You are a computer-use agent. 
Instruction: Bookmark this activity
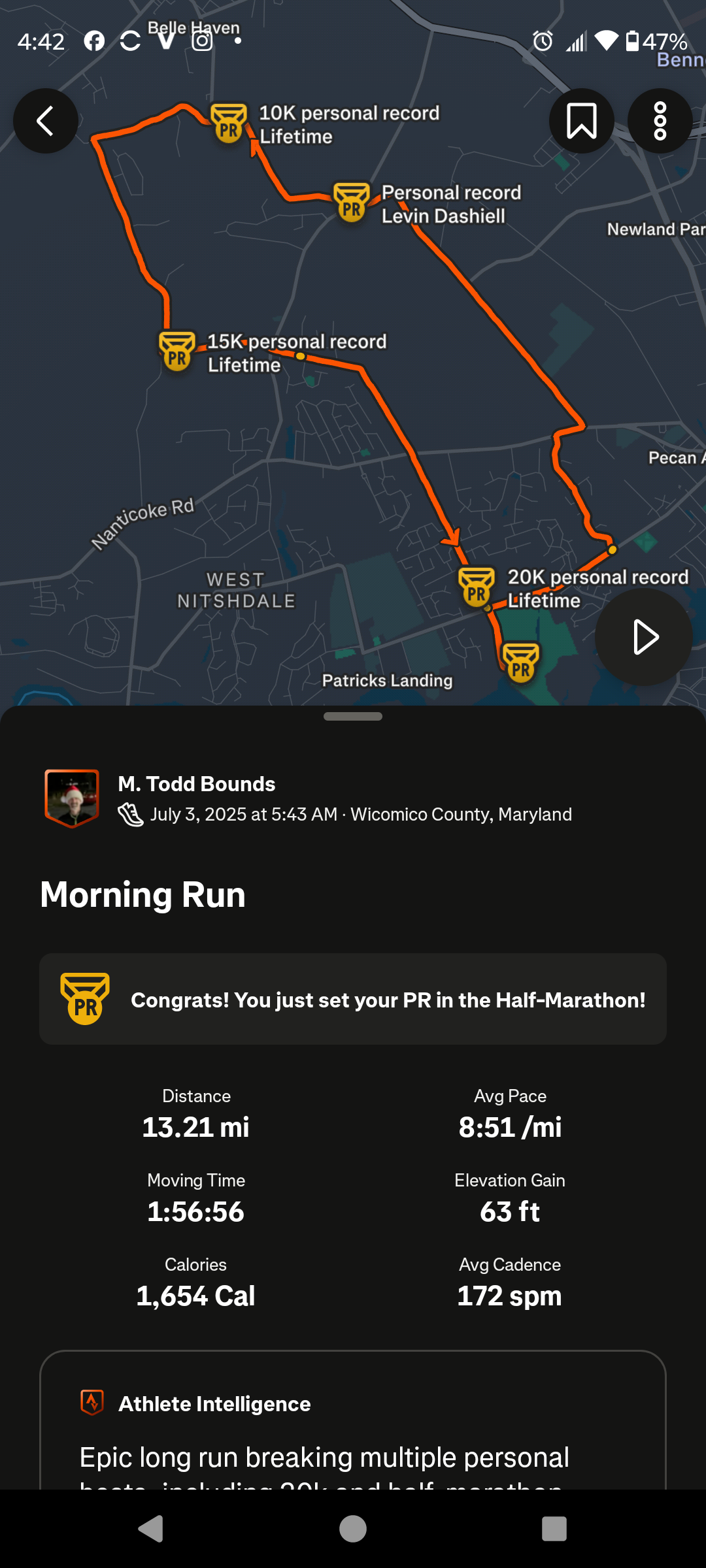click(x=582, y=121)
